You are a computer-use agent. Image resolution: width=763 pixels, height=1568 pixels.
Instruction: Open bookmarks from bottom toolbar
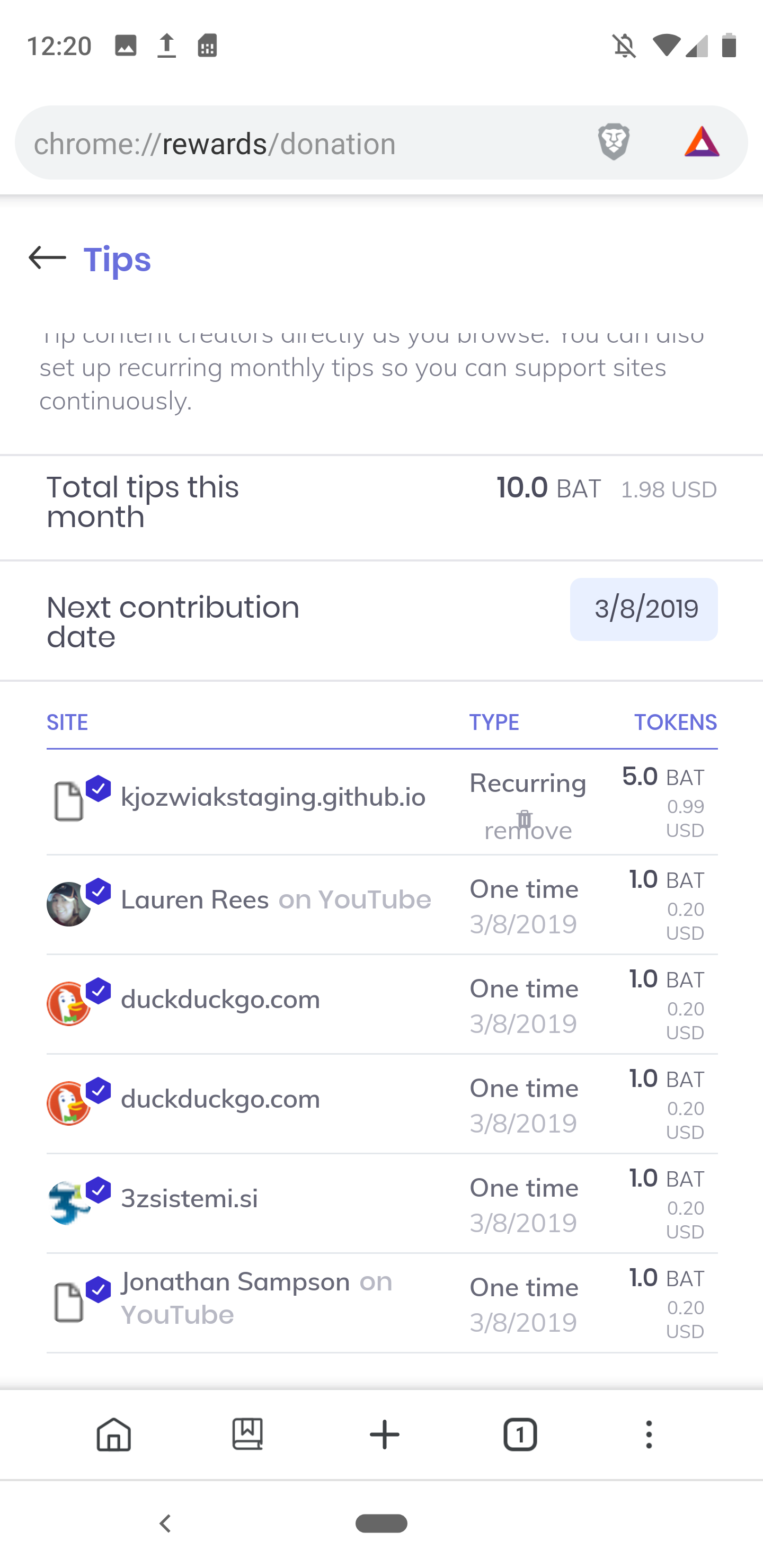(x=247, y=1434)
